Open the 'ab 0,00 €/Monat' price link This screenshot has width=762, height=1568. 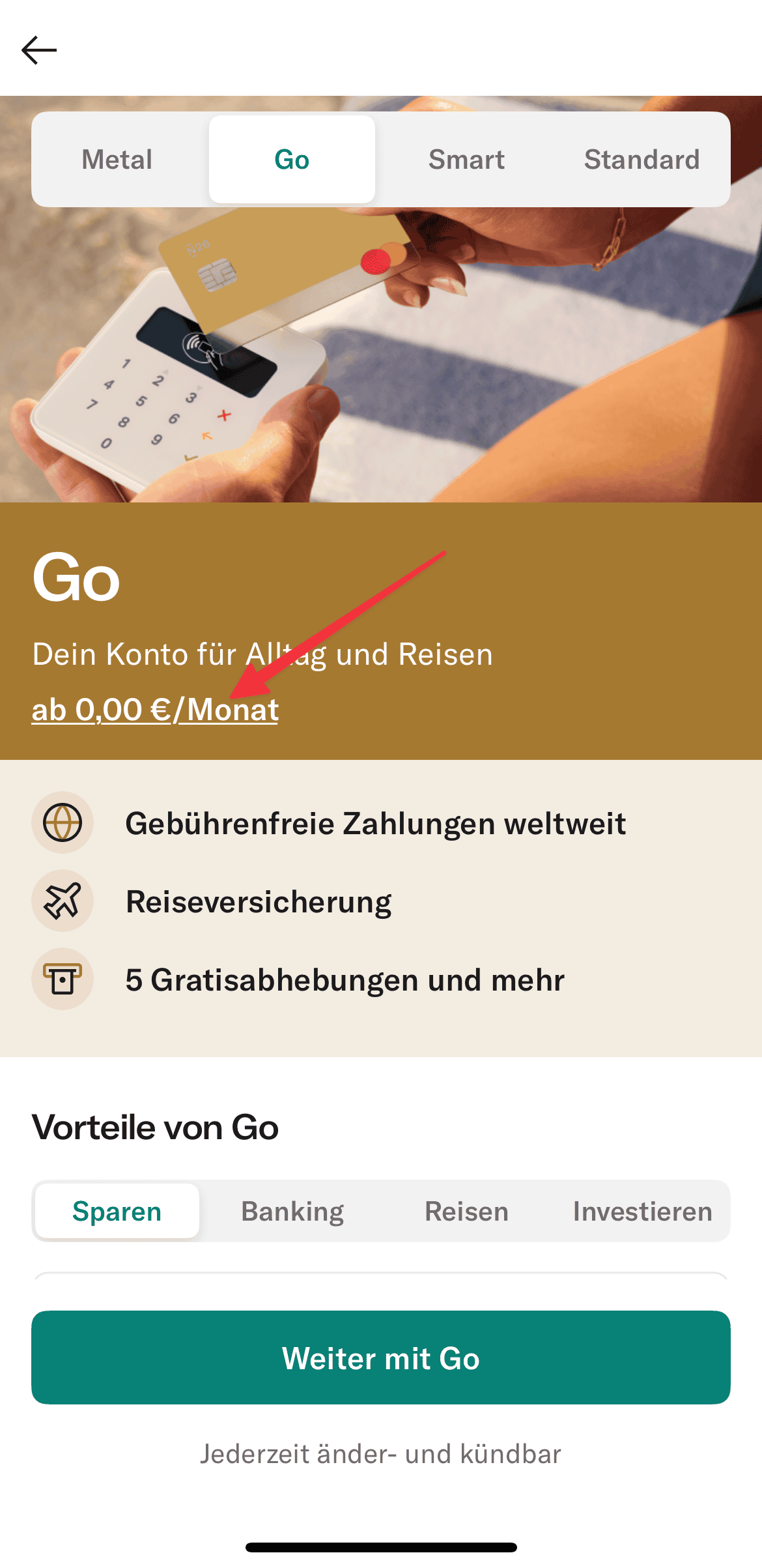point(155,710)
